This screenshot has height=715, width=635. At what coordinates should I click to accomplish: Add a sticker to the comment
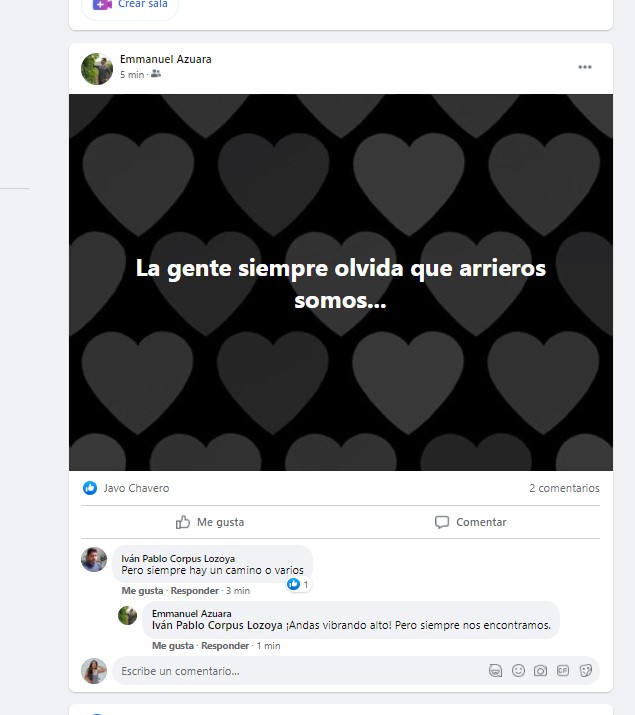coord(587,671)
